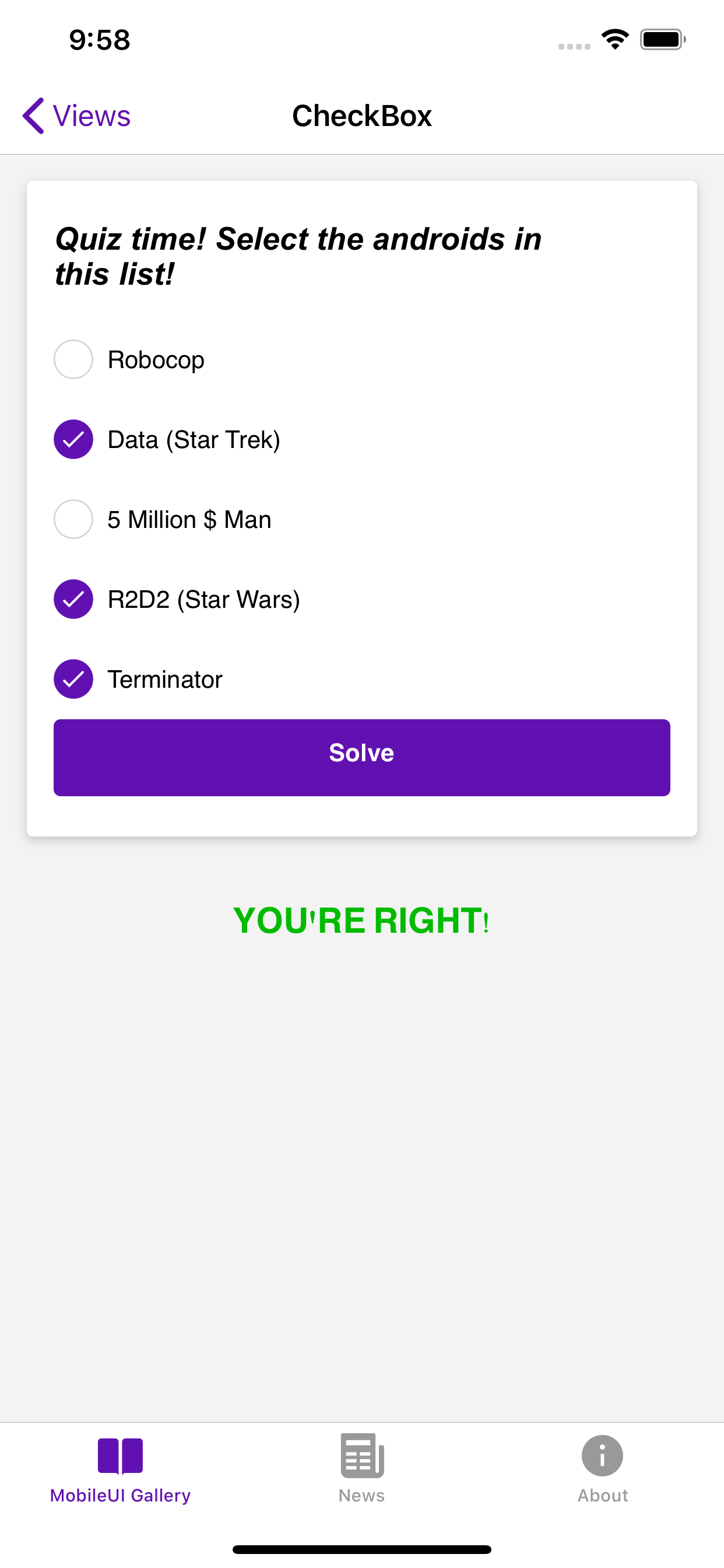The height and width of the screenshot is (1568, 724).
Task: Check the Robocop checkbox
Action: 73,359
